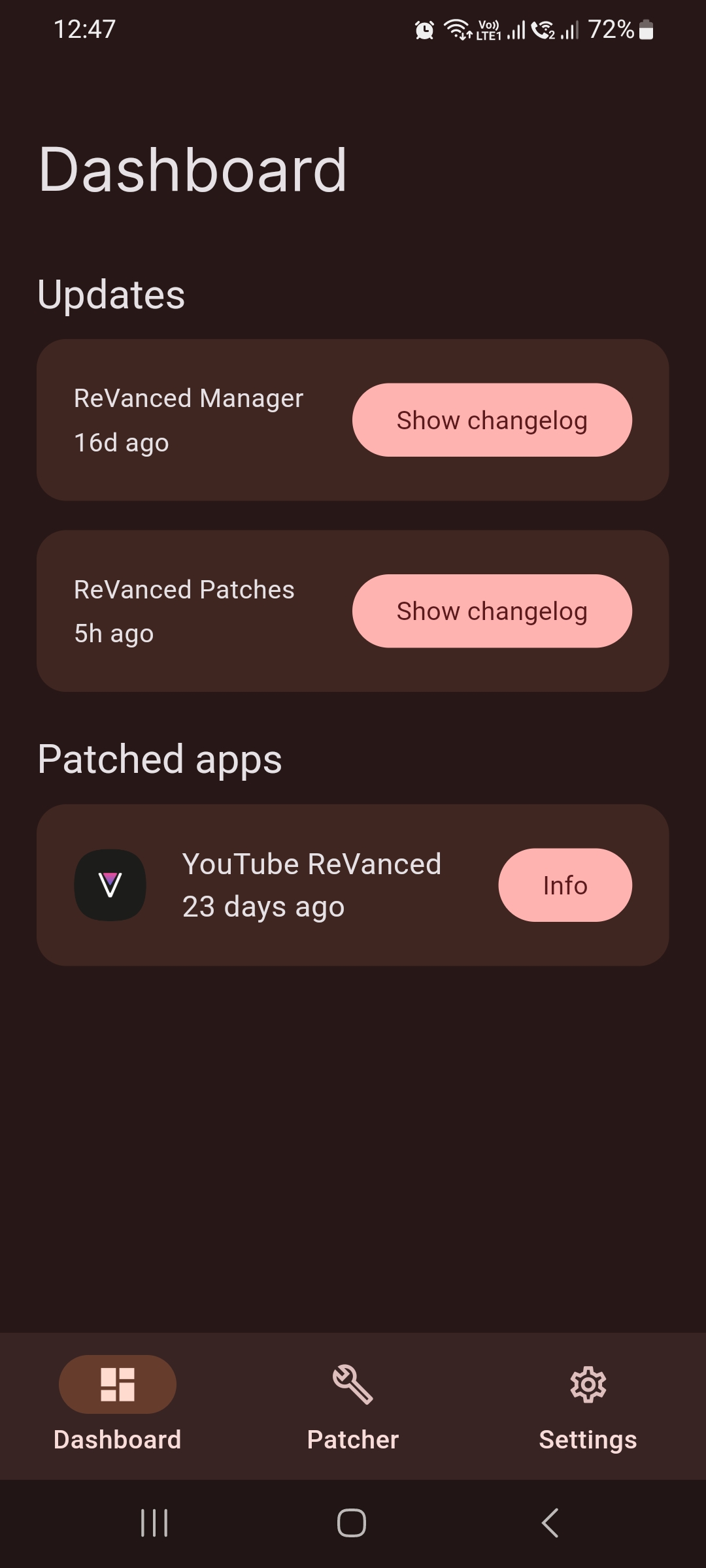The width and height of the screenshot is (706, 1568).
Task: Select the Dashboard tab
Action: [118, 1406]
